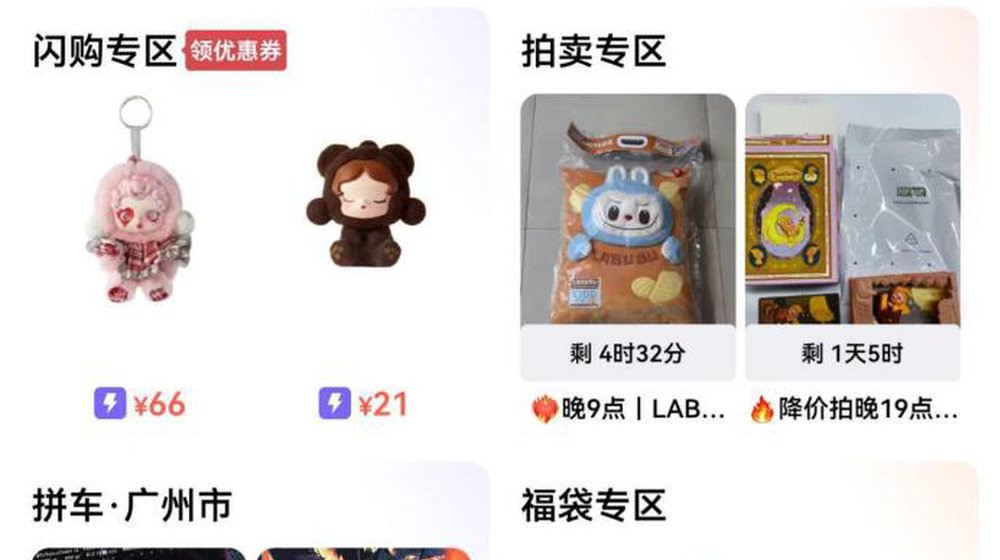Open the 拍卖专区 section

[594, 51]
